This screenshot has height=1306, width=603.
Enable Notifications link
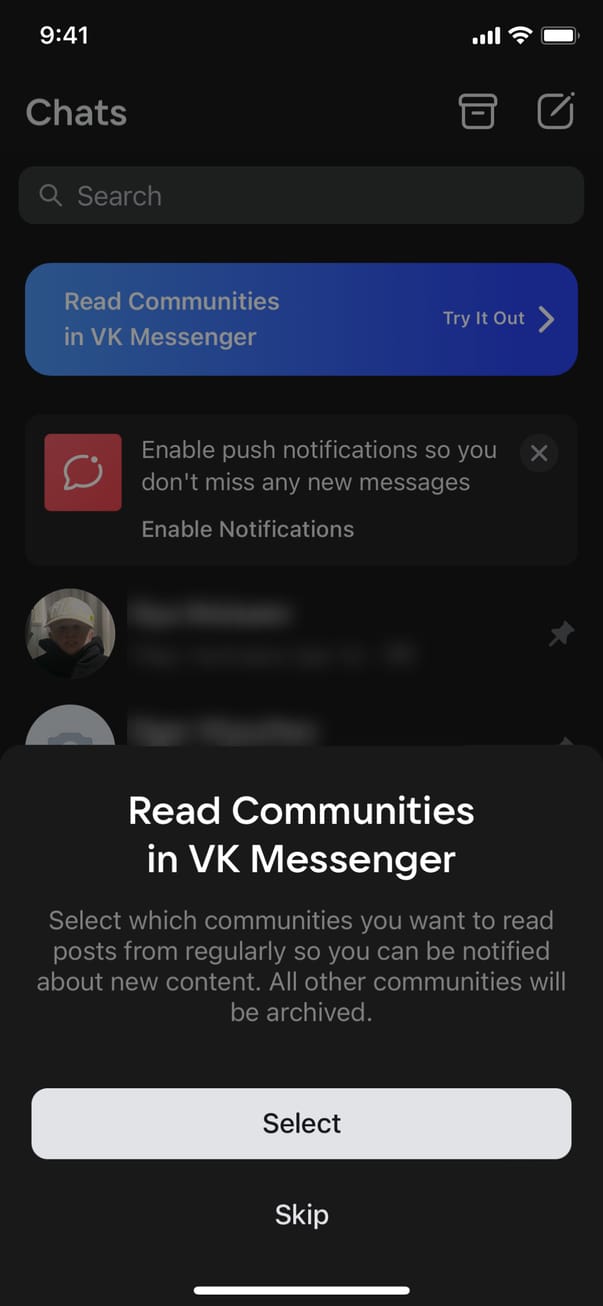(x=248, y=529)
